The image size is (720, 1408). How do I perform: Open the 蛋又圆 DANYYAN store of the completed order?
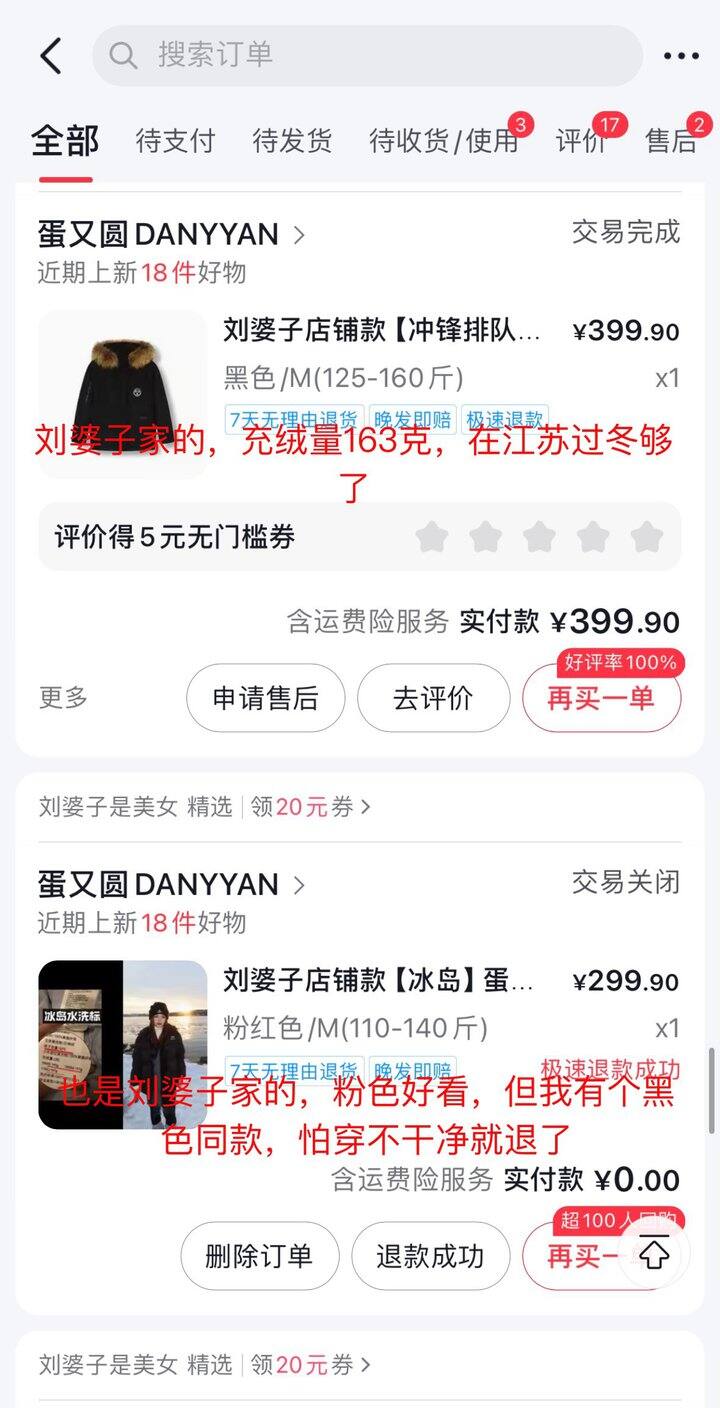tap(171, 235)
